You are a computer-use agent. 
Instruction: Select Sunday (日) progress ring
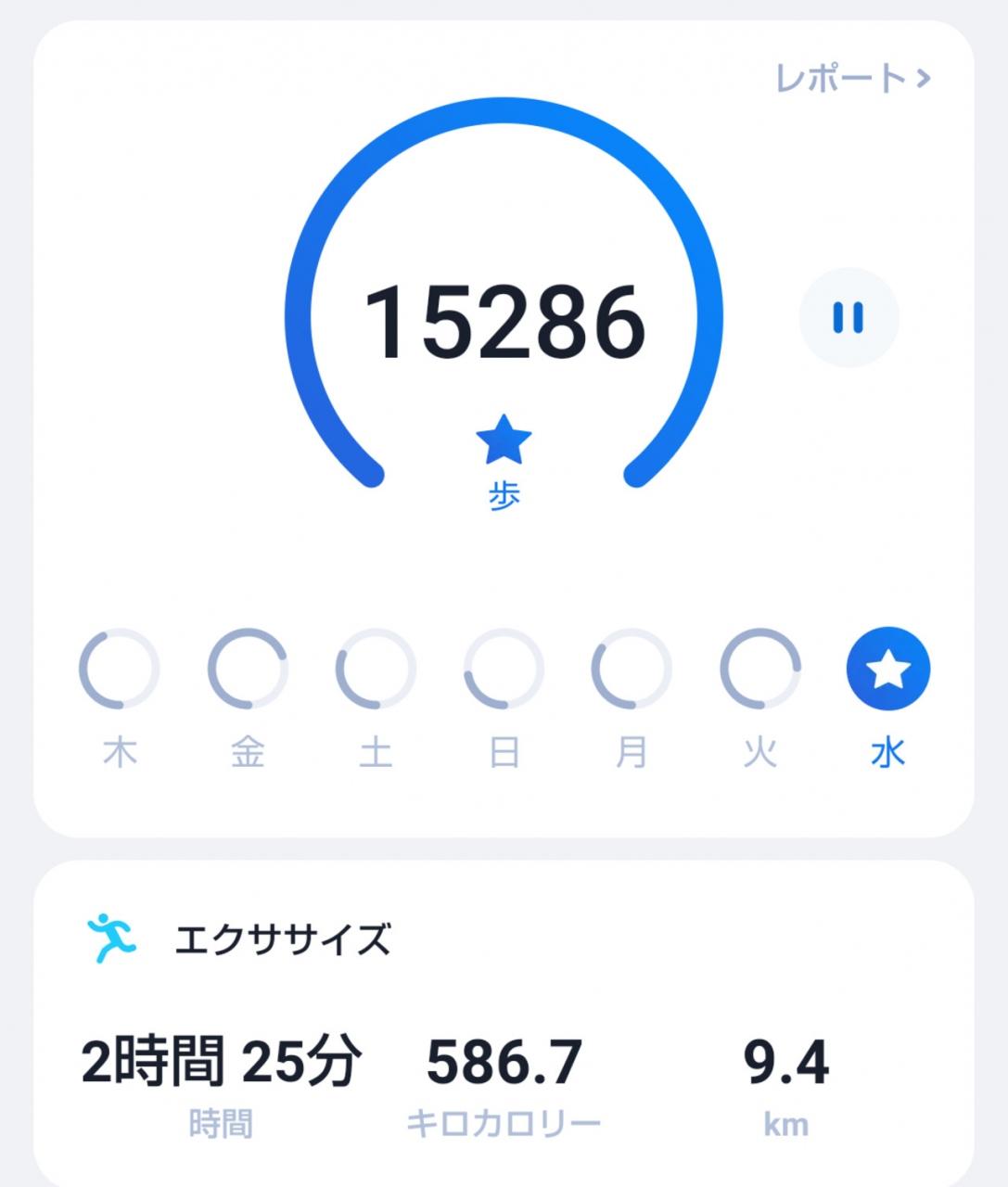tap(504, 669)
